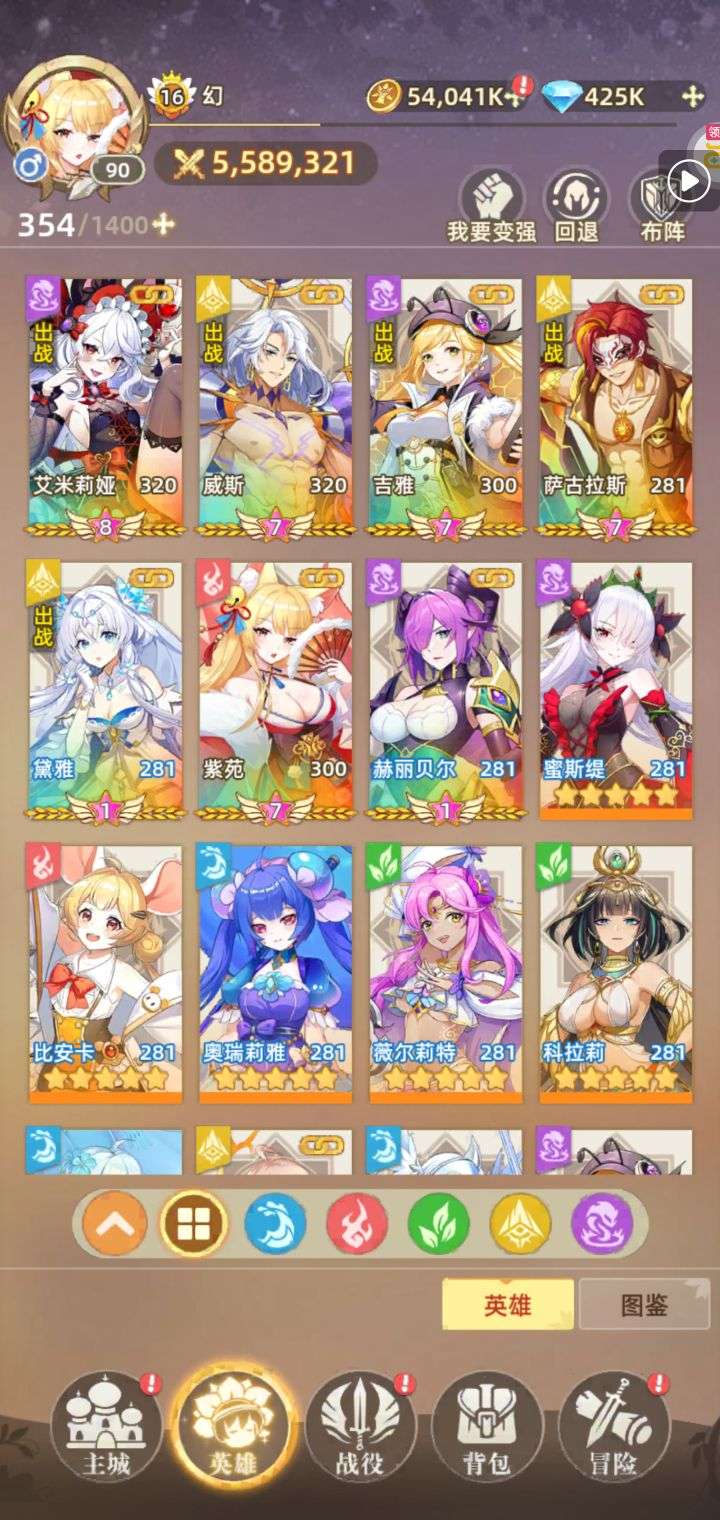Switch to 冒险 adventure tab
Screen dimensions: 720x1520
(612, 1426)
